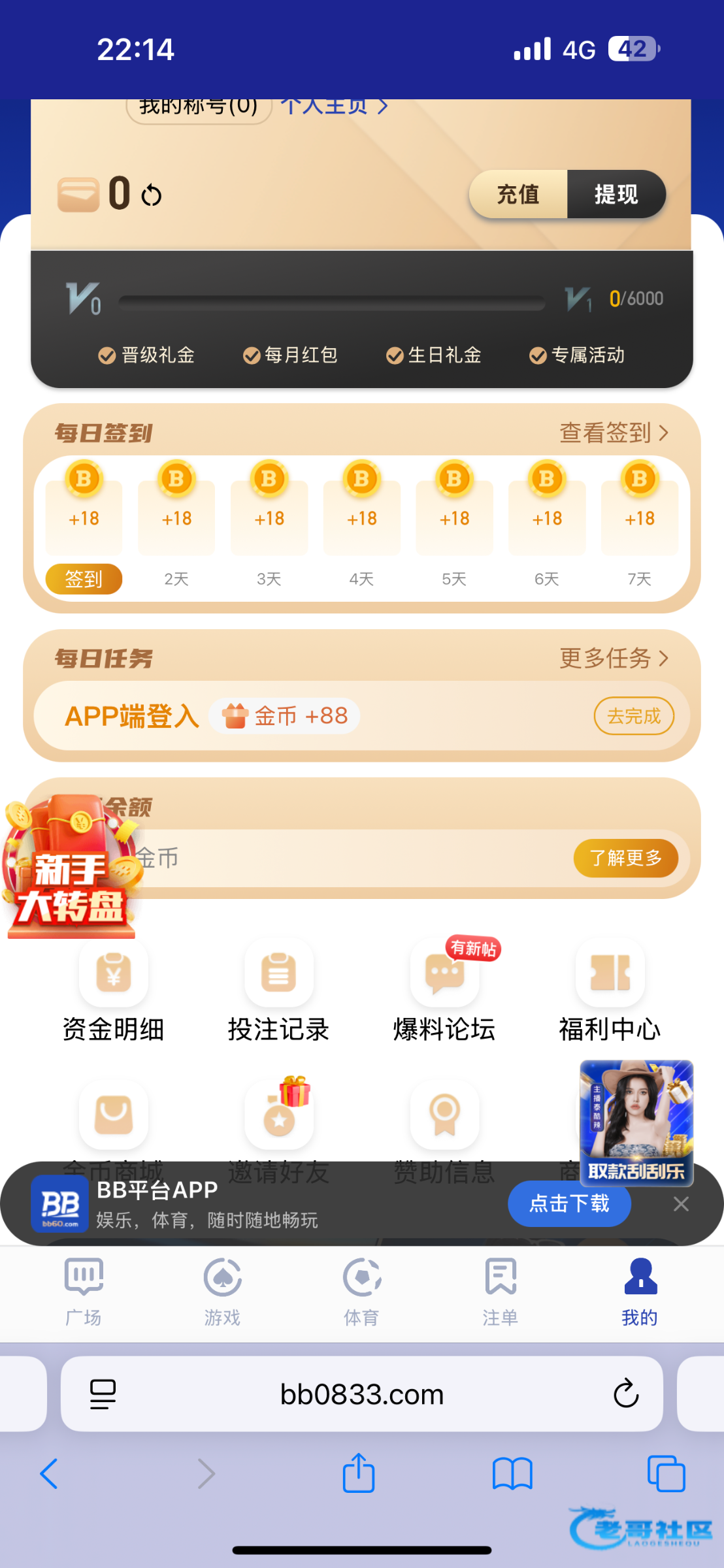Reload the page in the address bar
724x1568 pixels.
[x=625, y=1394]
